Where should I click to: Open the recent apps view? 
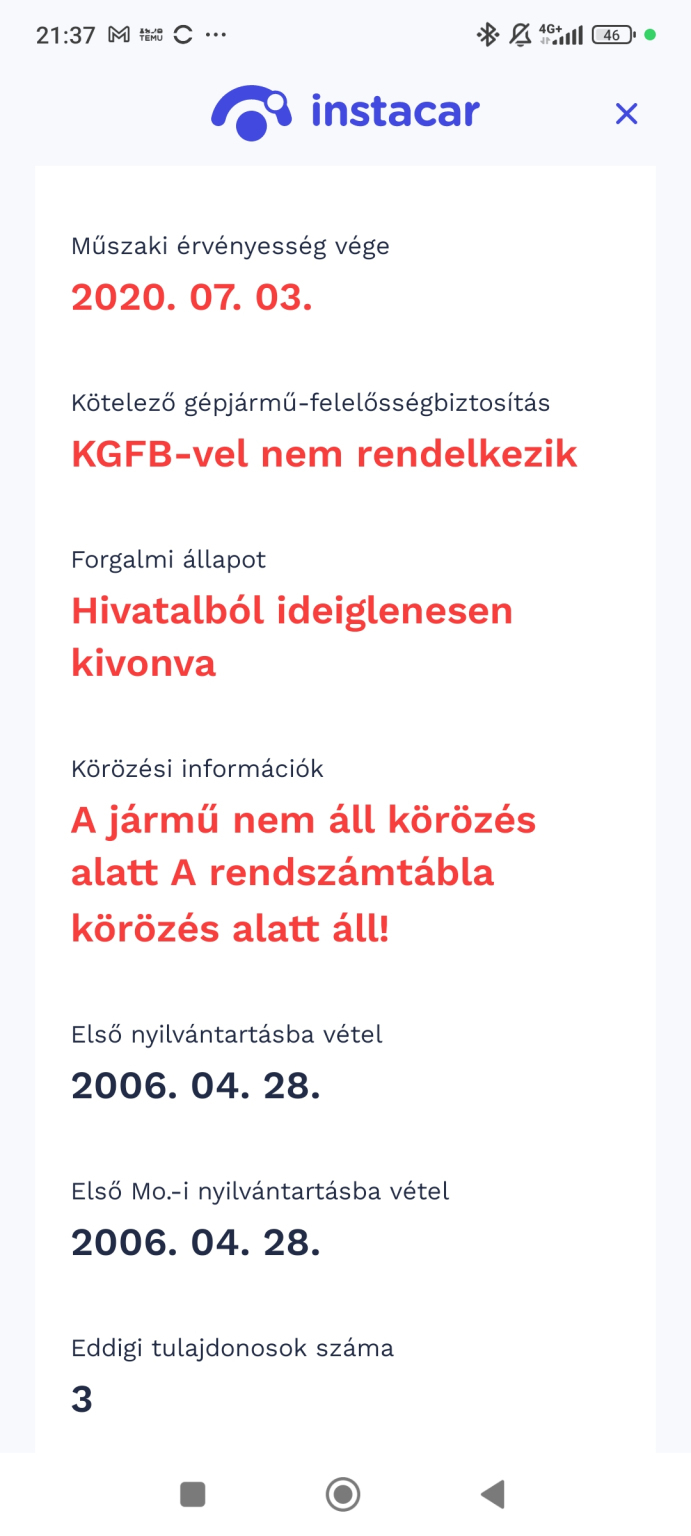pyautogui.click(x=192, y=1494)
